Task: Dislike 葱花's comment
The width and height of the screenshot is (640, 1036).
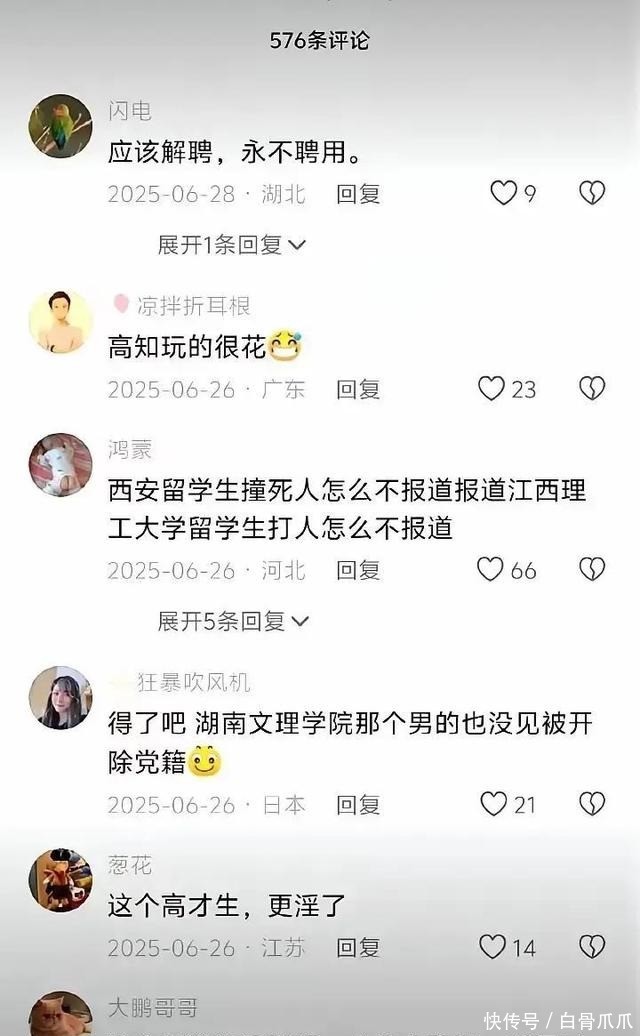Action: click(x=592, y=946)
